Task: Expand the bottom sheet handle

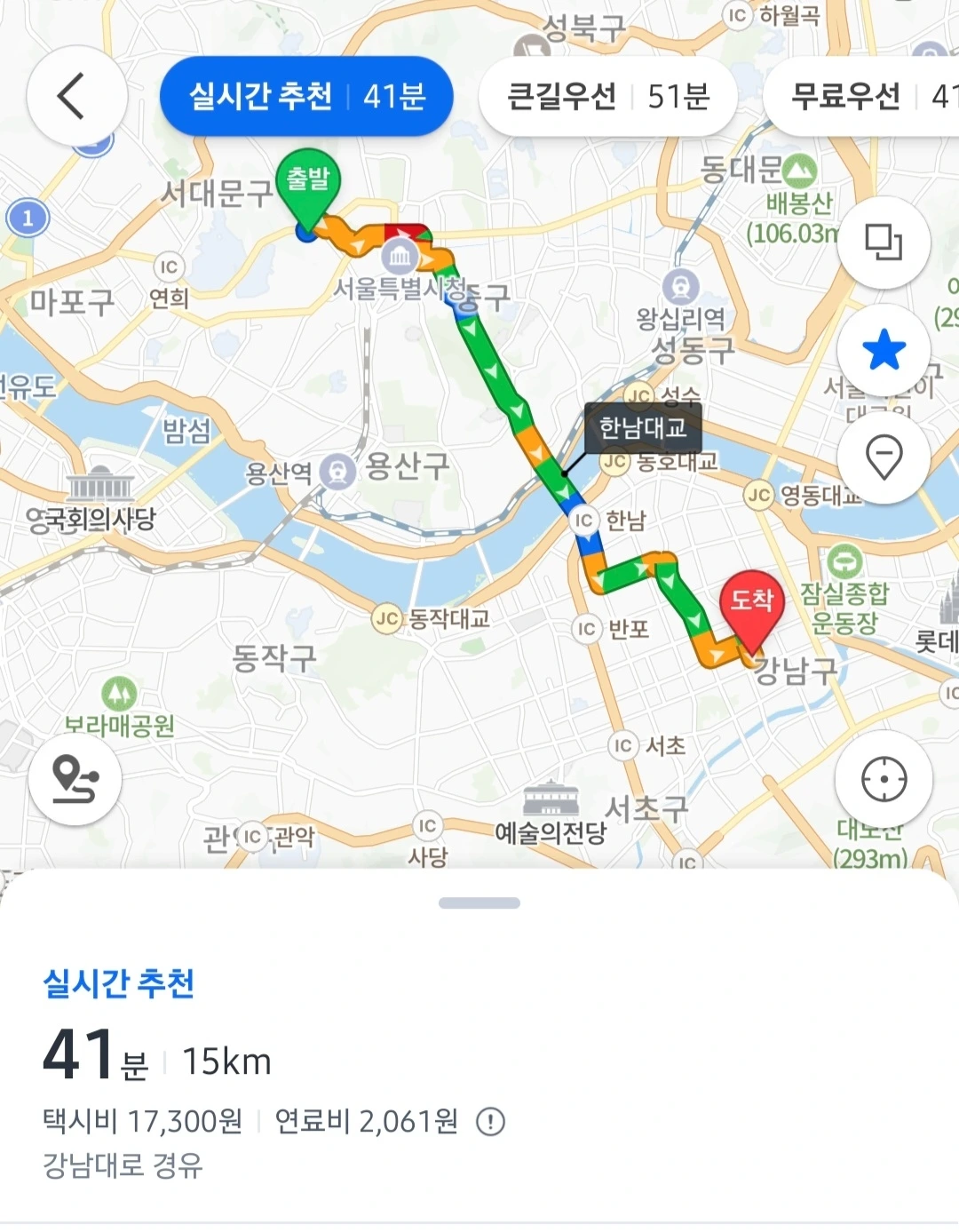Action: pos(479,903)
